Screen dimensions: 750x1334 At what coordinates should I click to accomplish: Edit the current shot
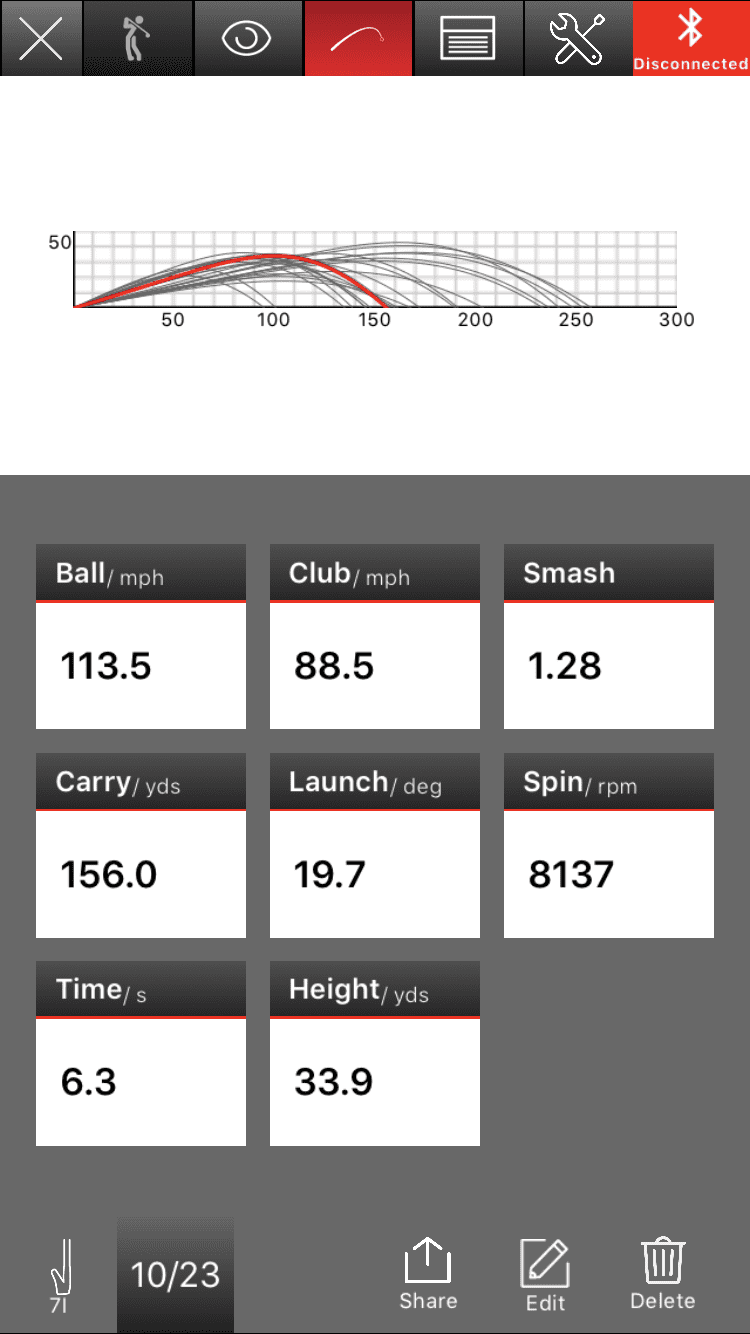(x=545, y=1272)
